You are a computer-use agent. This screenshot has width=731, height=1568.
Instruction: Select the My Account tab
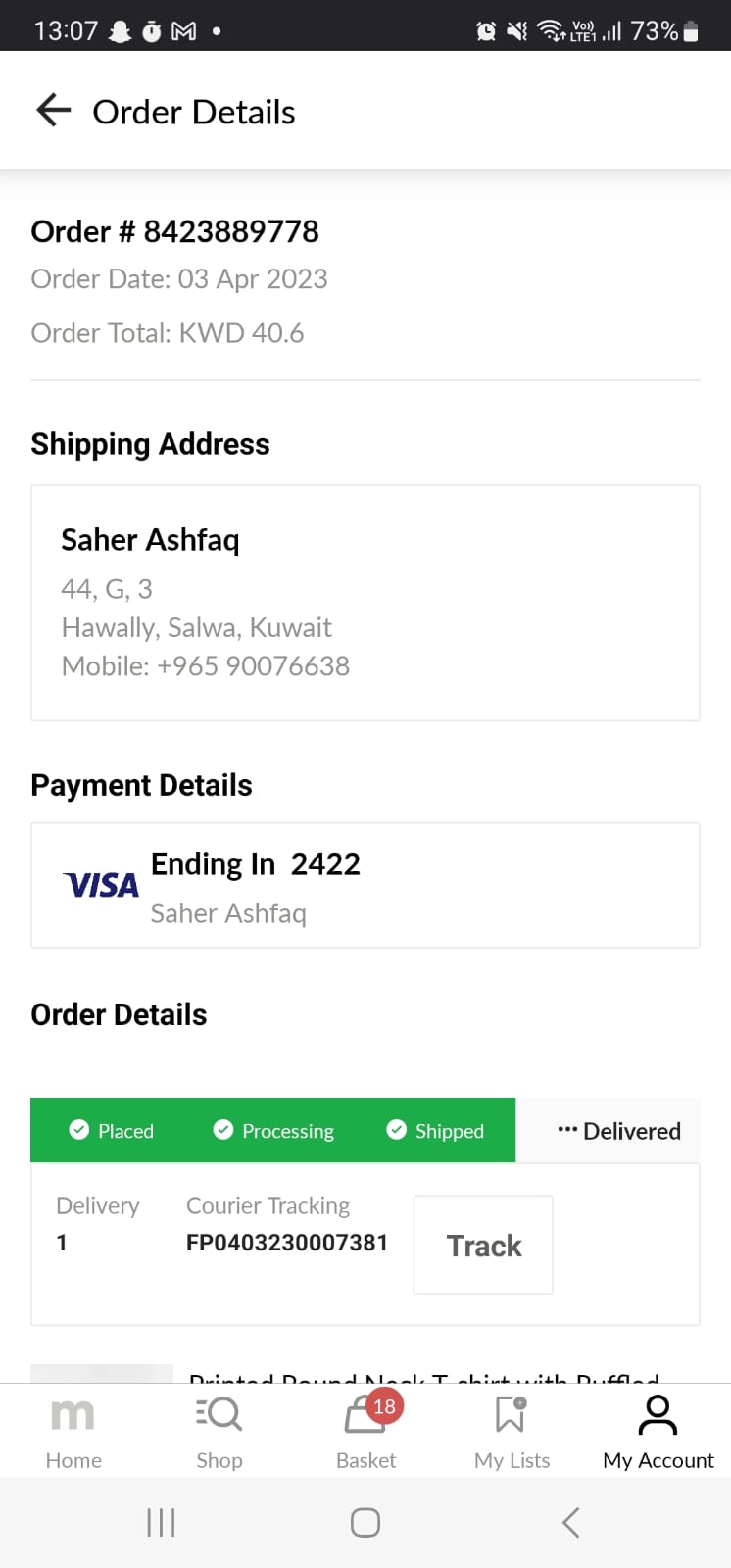(x=658, y=1431)
